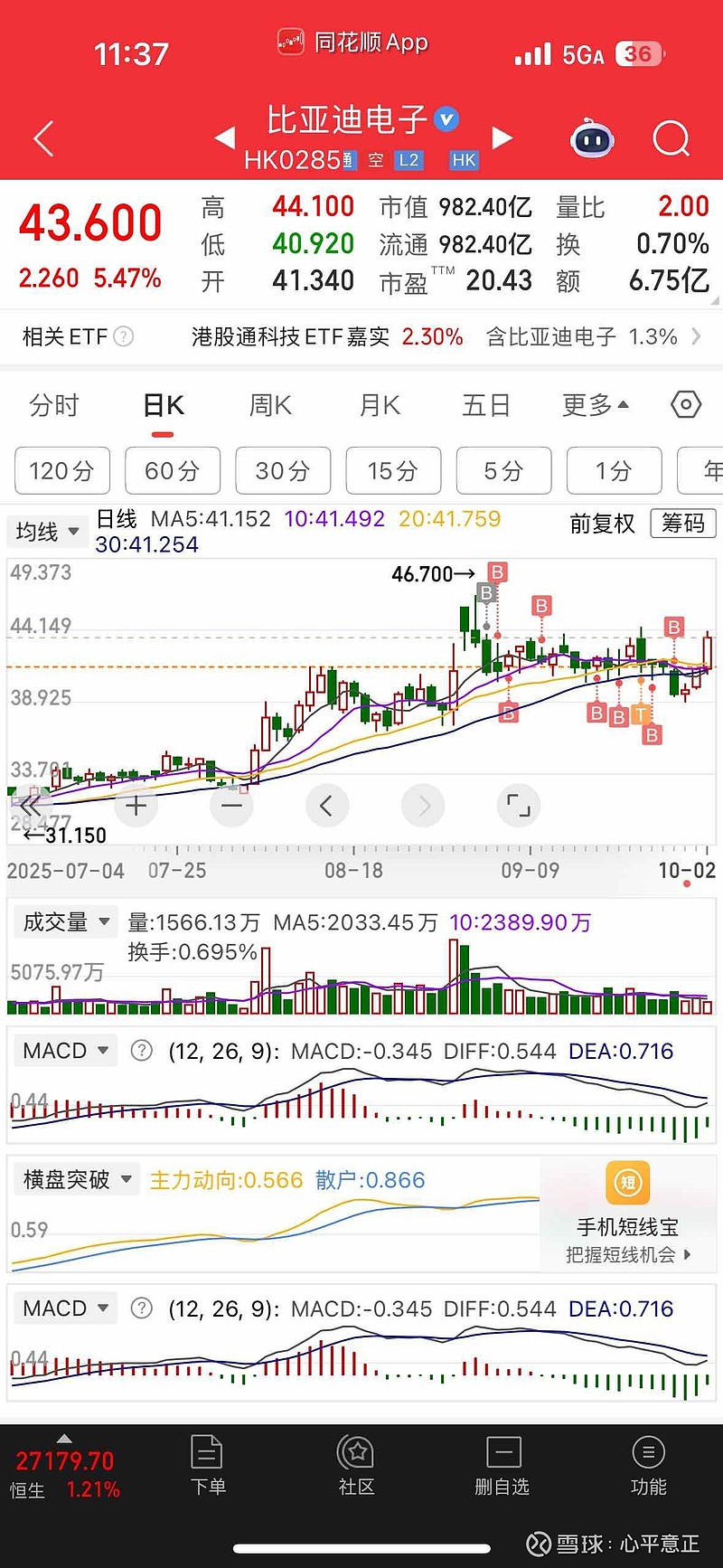
Task: Open the 筹码 chip distribution
Action: coord(682,523)
